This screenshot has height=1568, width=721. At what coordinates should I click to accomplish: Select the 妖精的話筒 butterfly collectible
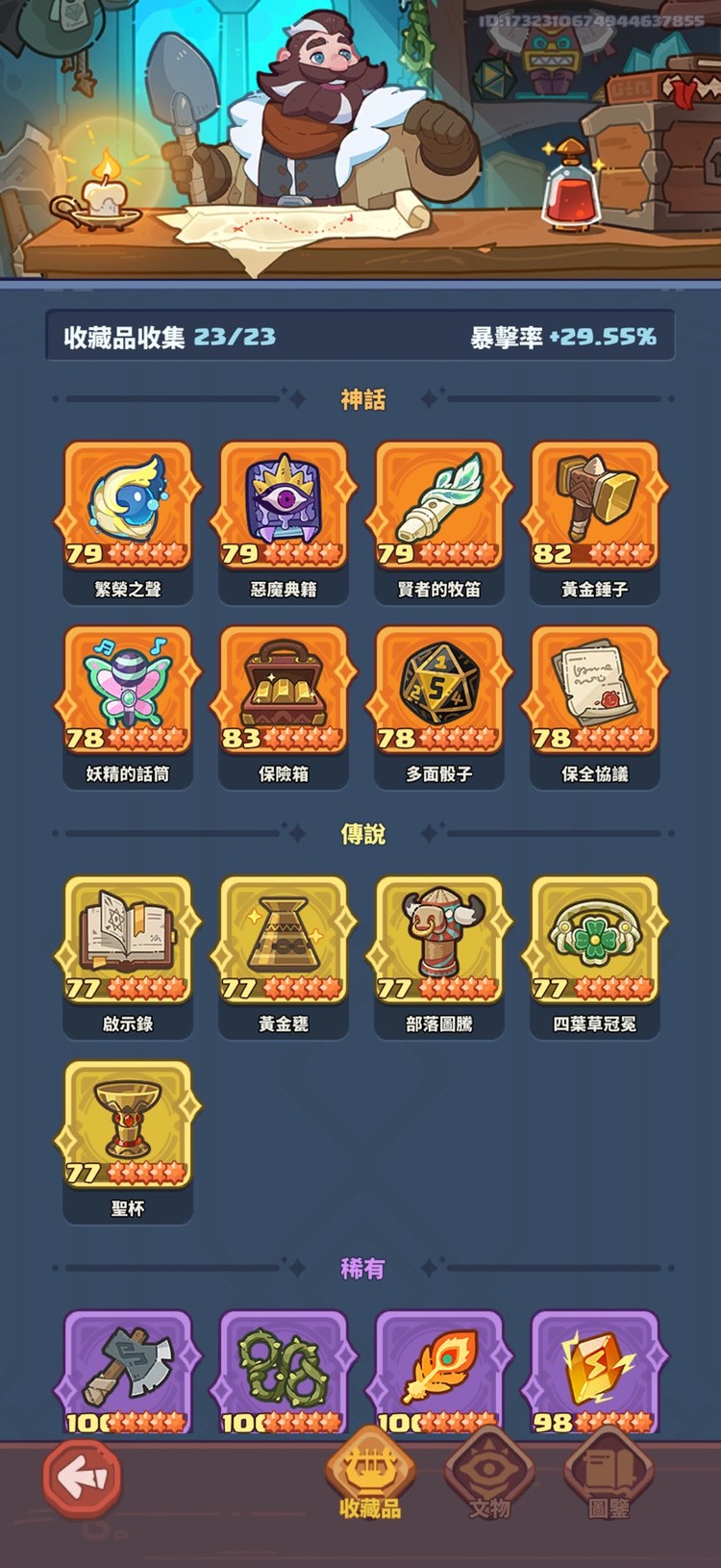tap(126, 693)
